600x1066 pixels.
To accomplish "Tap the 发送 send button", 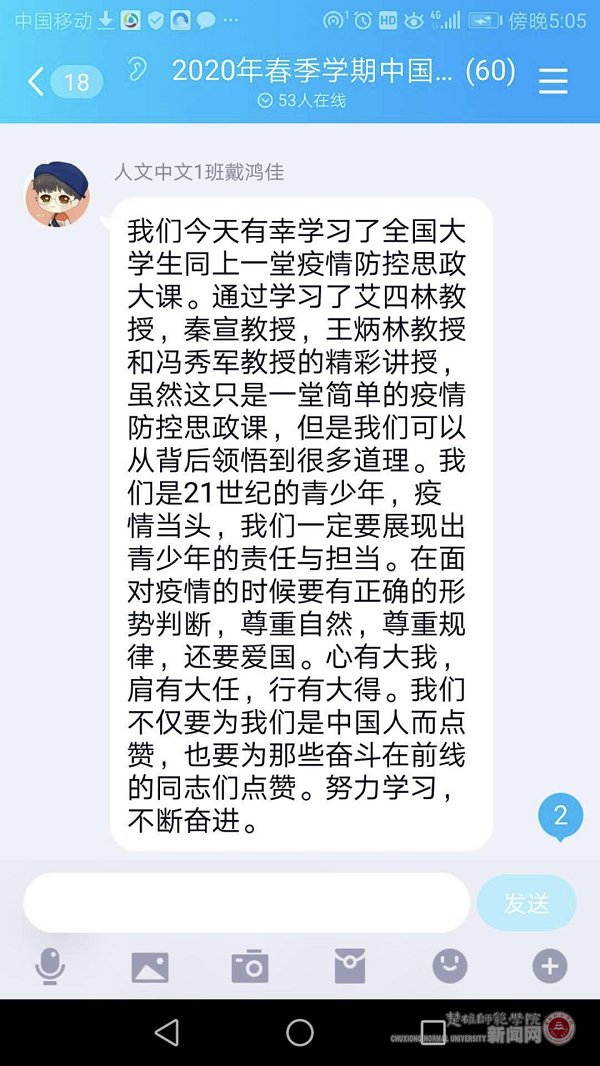I will pyautogui.click(x=526, y=903).
